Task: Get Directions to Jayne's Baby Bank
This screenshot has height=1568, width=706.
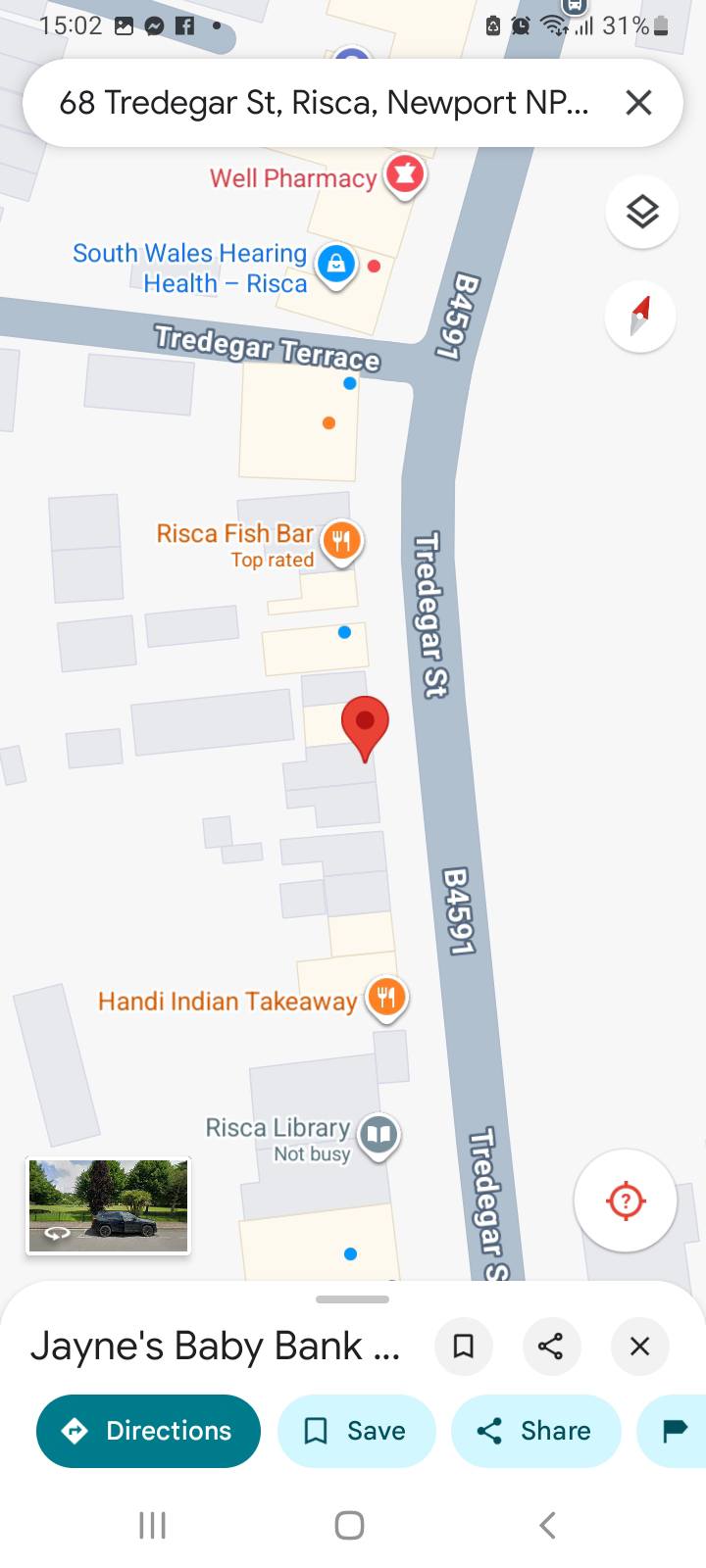Action: click(x=149, y=1431)
